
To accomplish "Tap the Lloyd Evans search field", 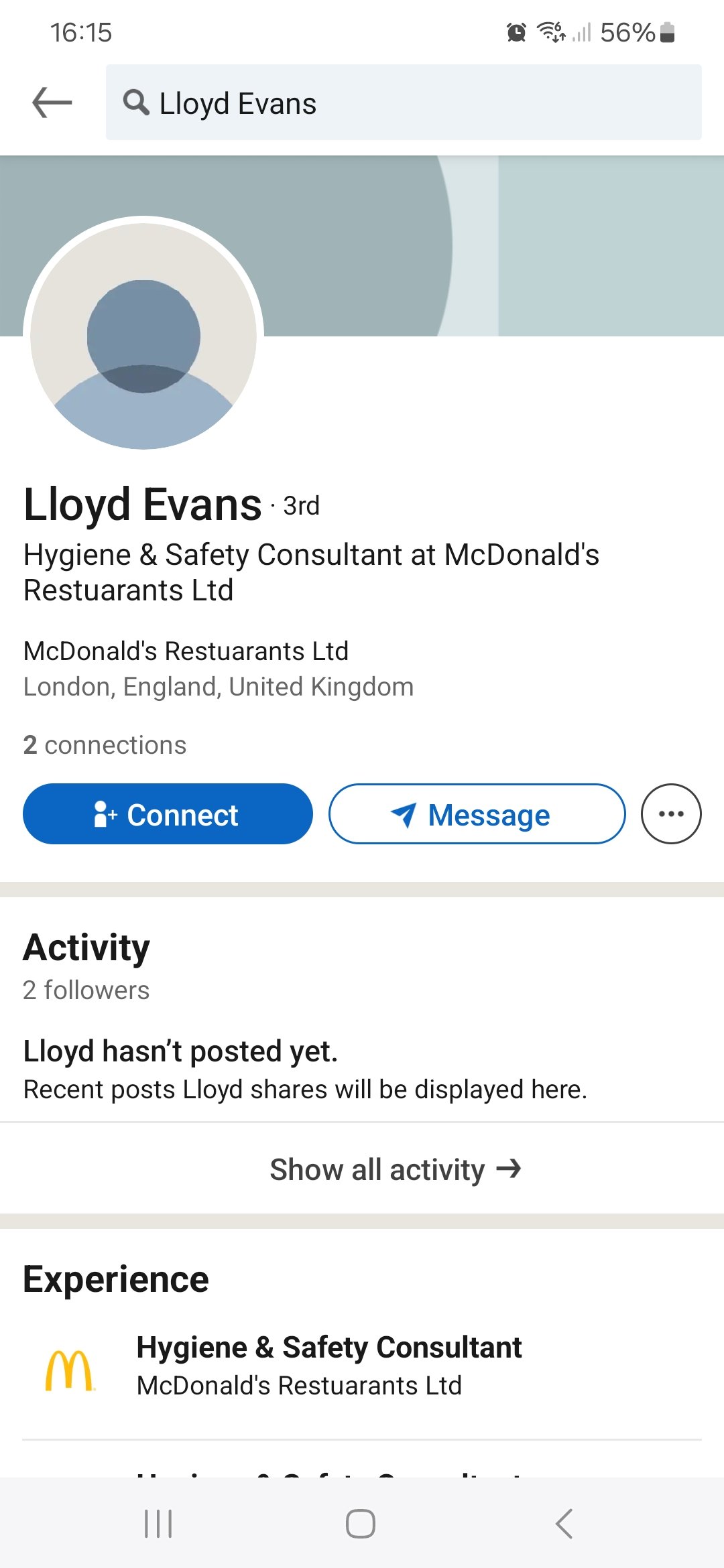I will coord(404,103).
